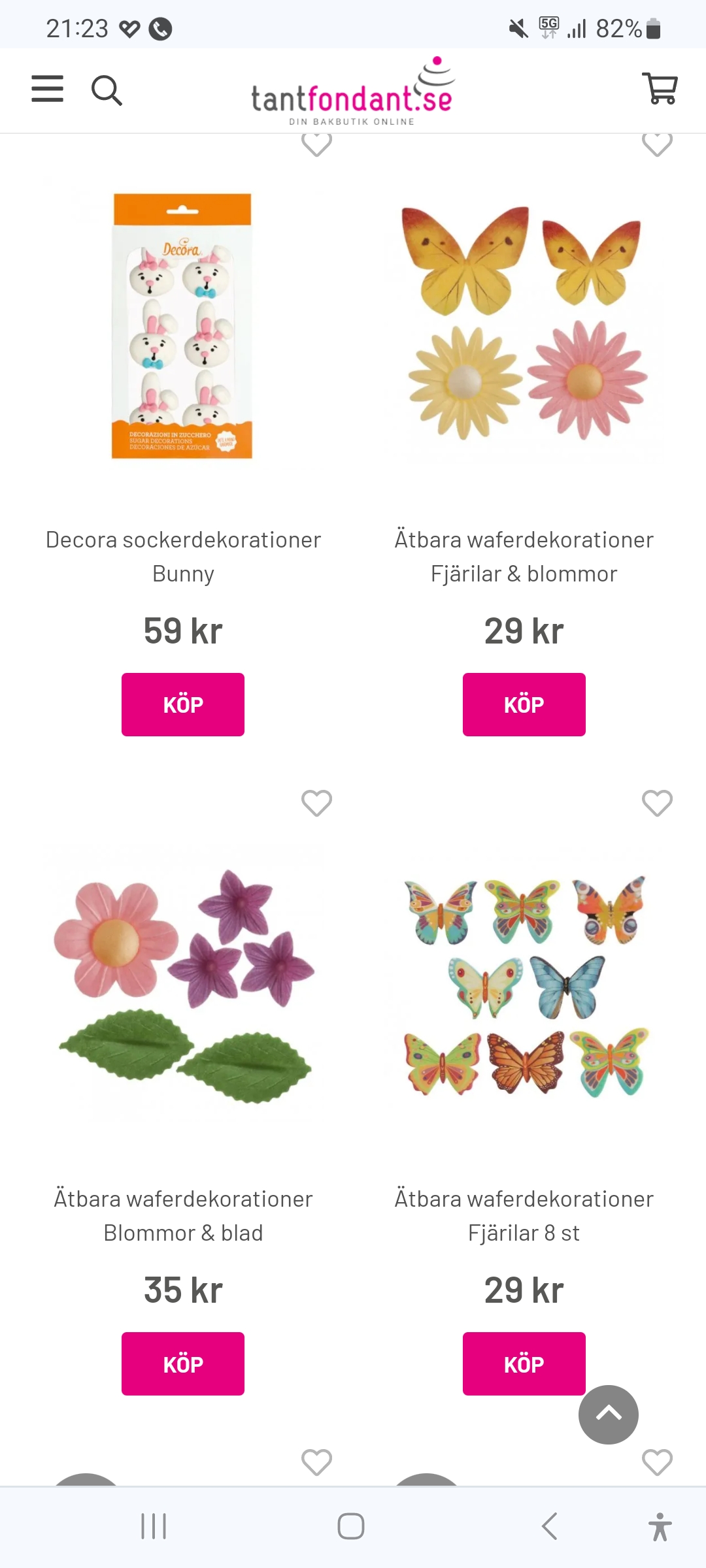Open the shopping cart
The width and height of the screenshot is (706, 1568).
pos(660,88)
